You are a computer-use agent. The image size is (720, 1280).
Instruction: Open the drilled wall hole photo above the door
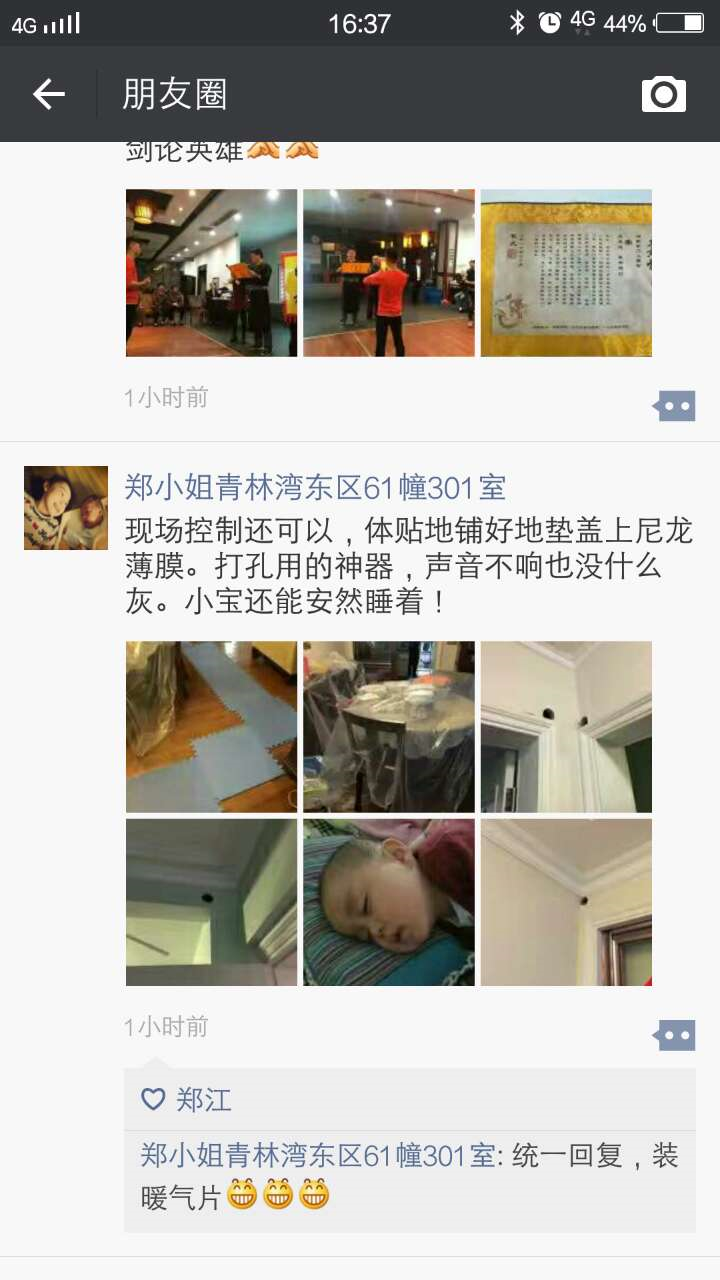point(566,727)
